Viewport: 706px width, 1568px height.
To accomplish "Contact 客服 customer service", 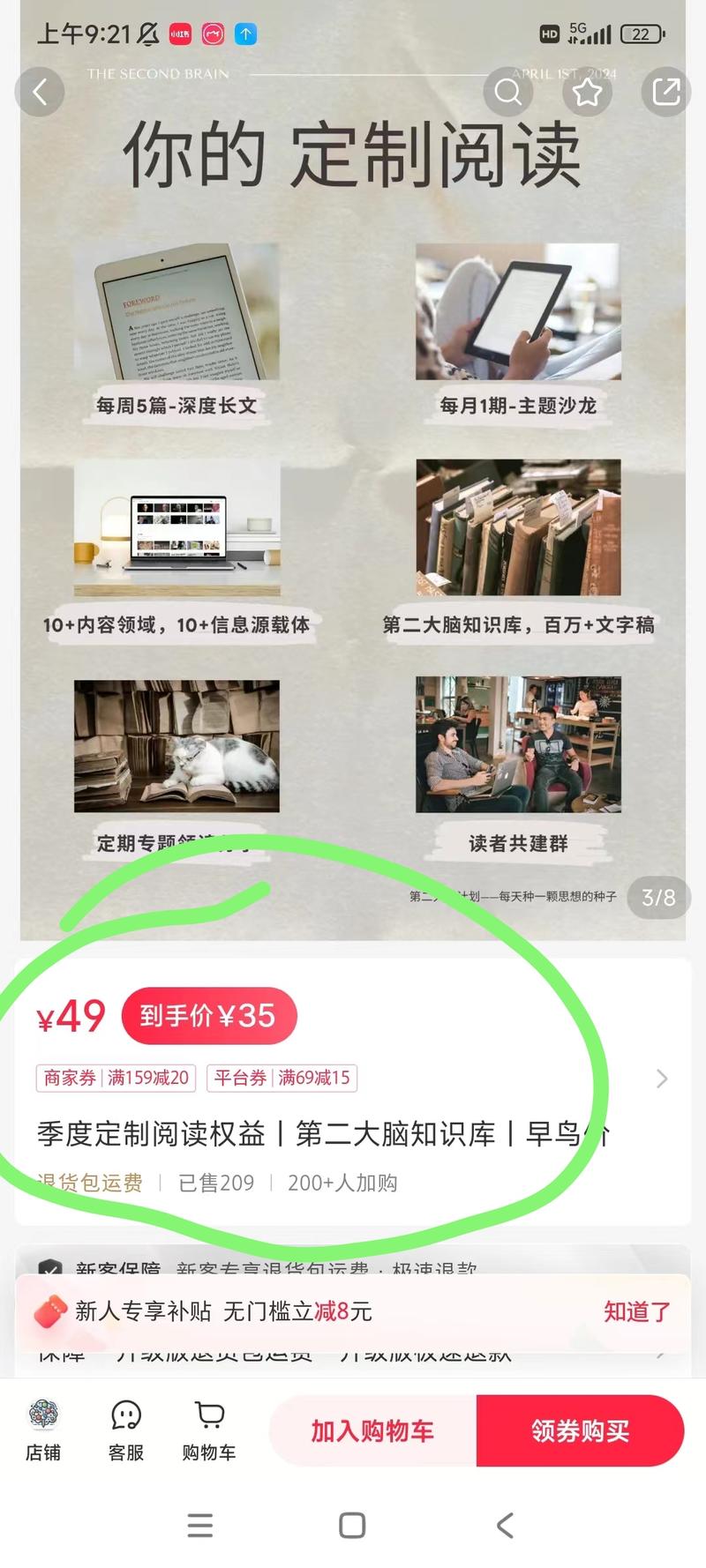I will tap(126, 1430).
